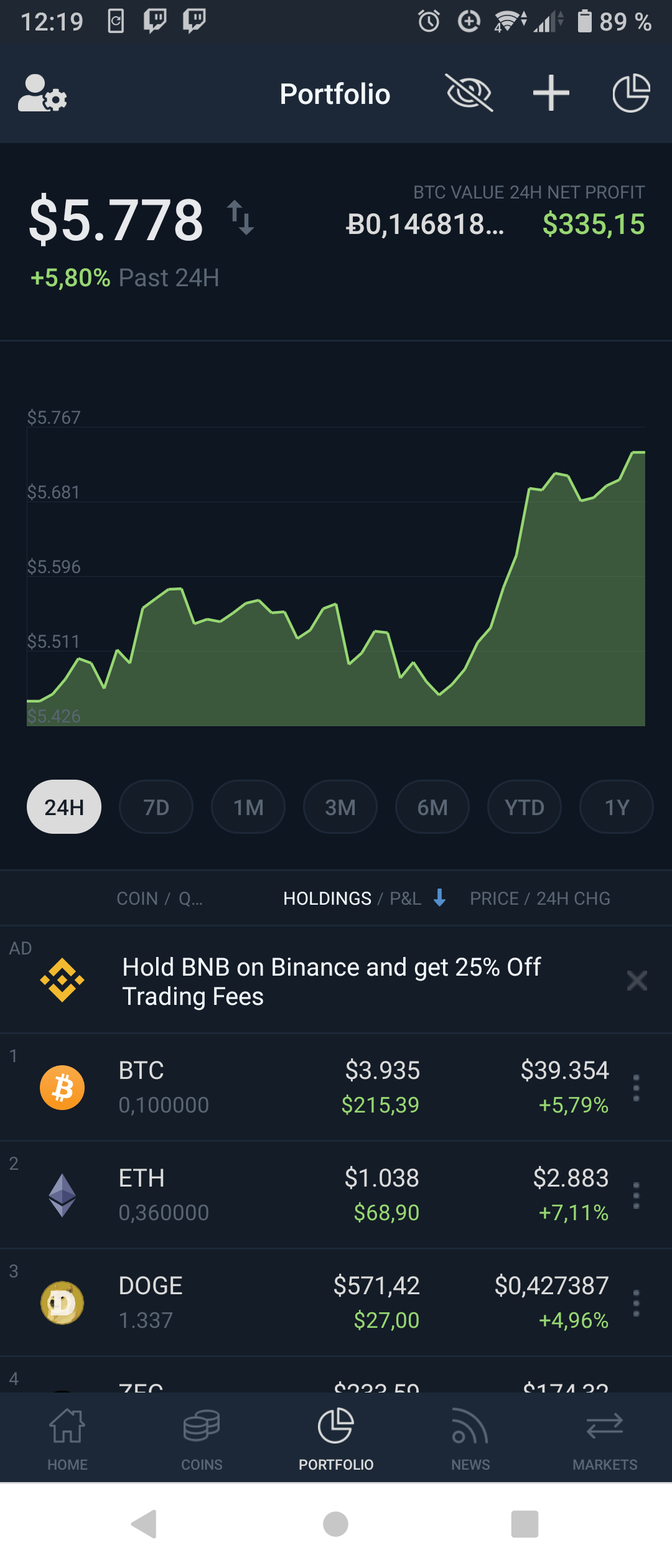Select the YTD chart range
This screenshot has height=1568, width=672.
tap(524, 806)
